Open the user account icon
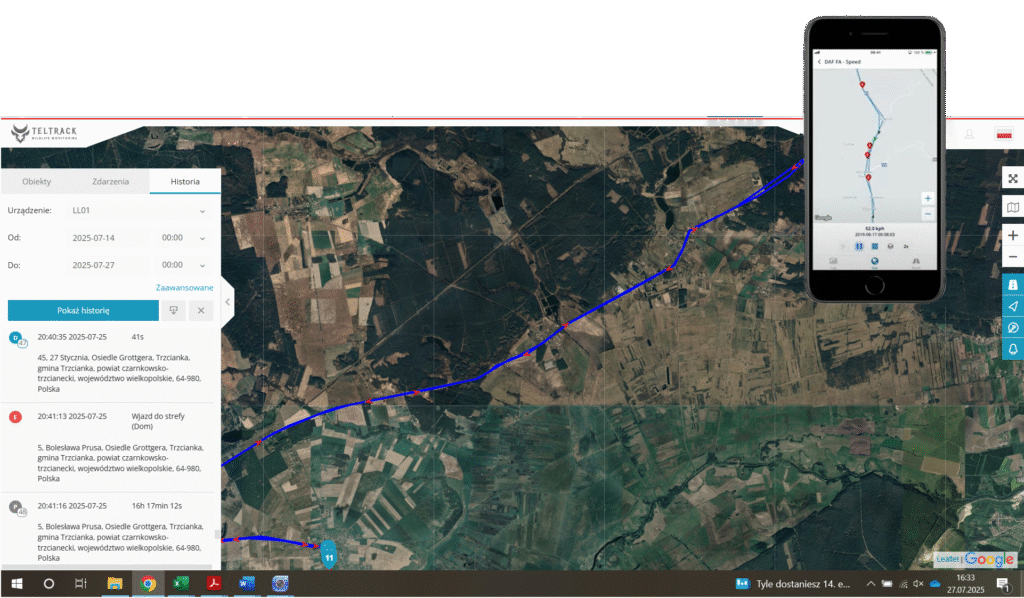 point(969,134)
